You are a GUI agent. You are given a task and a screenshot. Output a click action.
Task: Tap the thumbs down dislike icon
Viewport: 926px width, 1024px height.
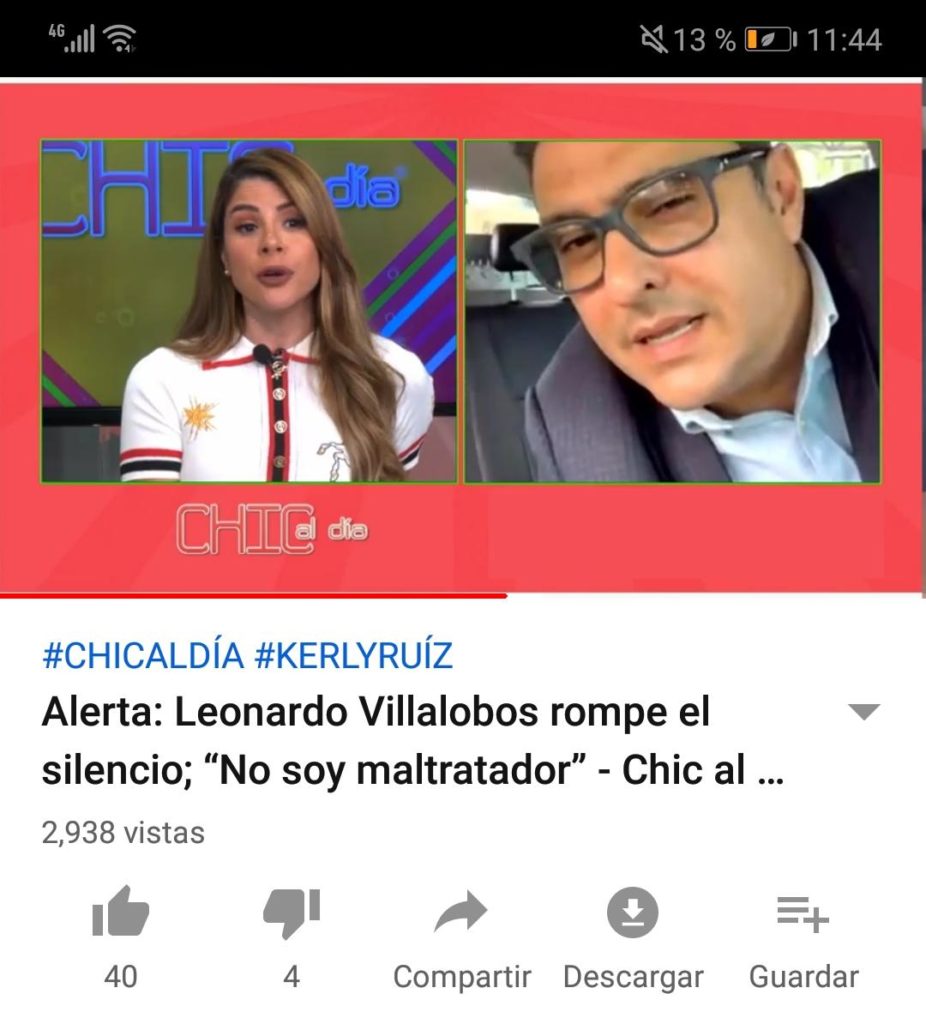pos(292,911)
